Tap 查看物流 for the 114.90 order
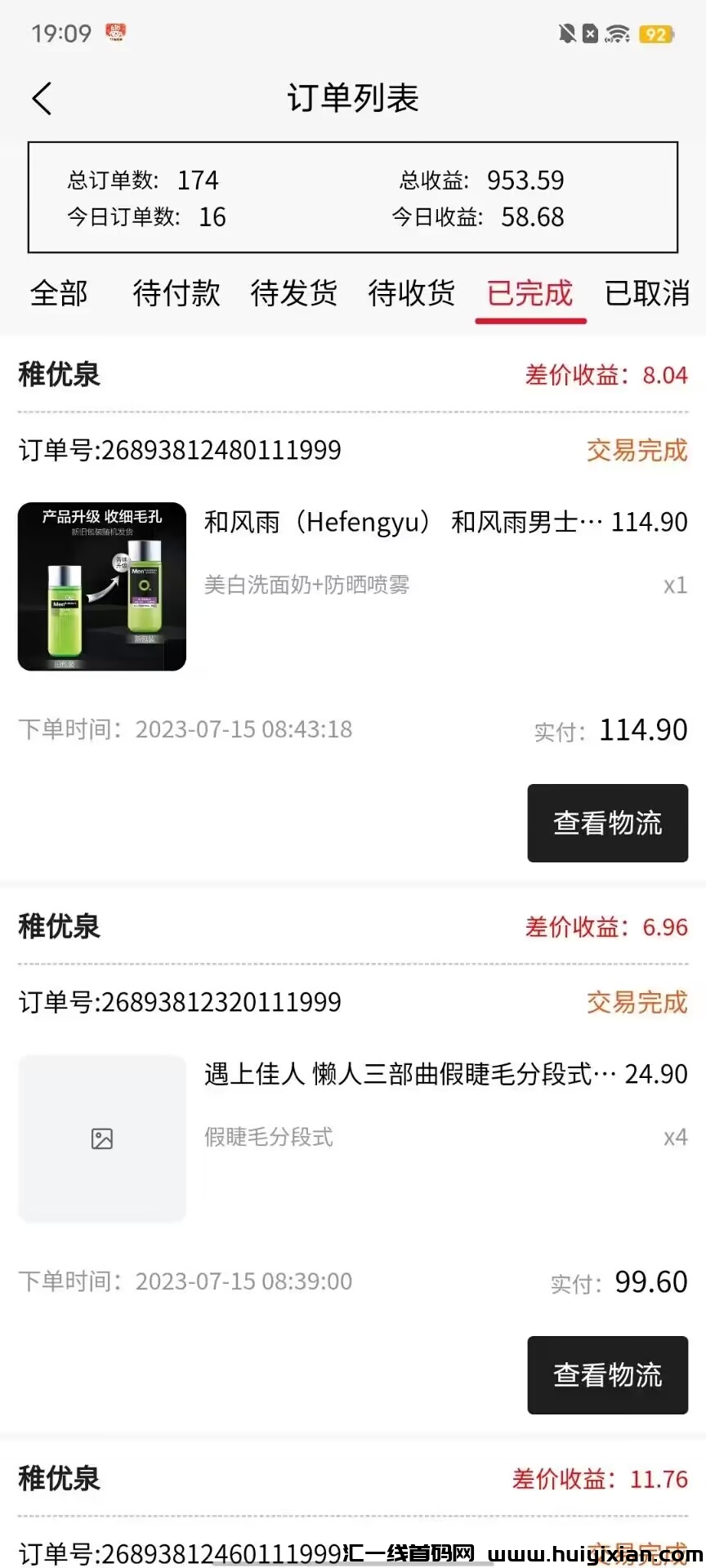The height and width of the screenshot is (1568, 706). tap(607, 823)
